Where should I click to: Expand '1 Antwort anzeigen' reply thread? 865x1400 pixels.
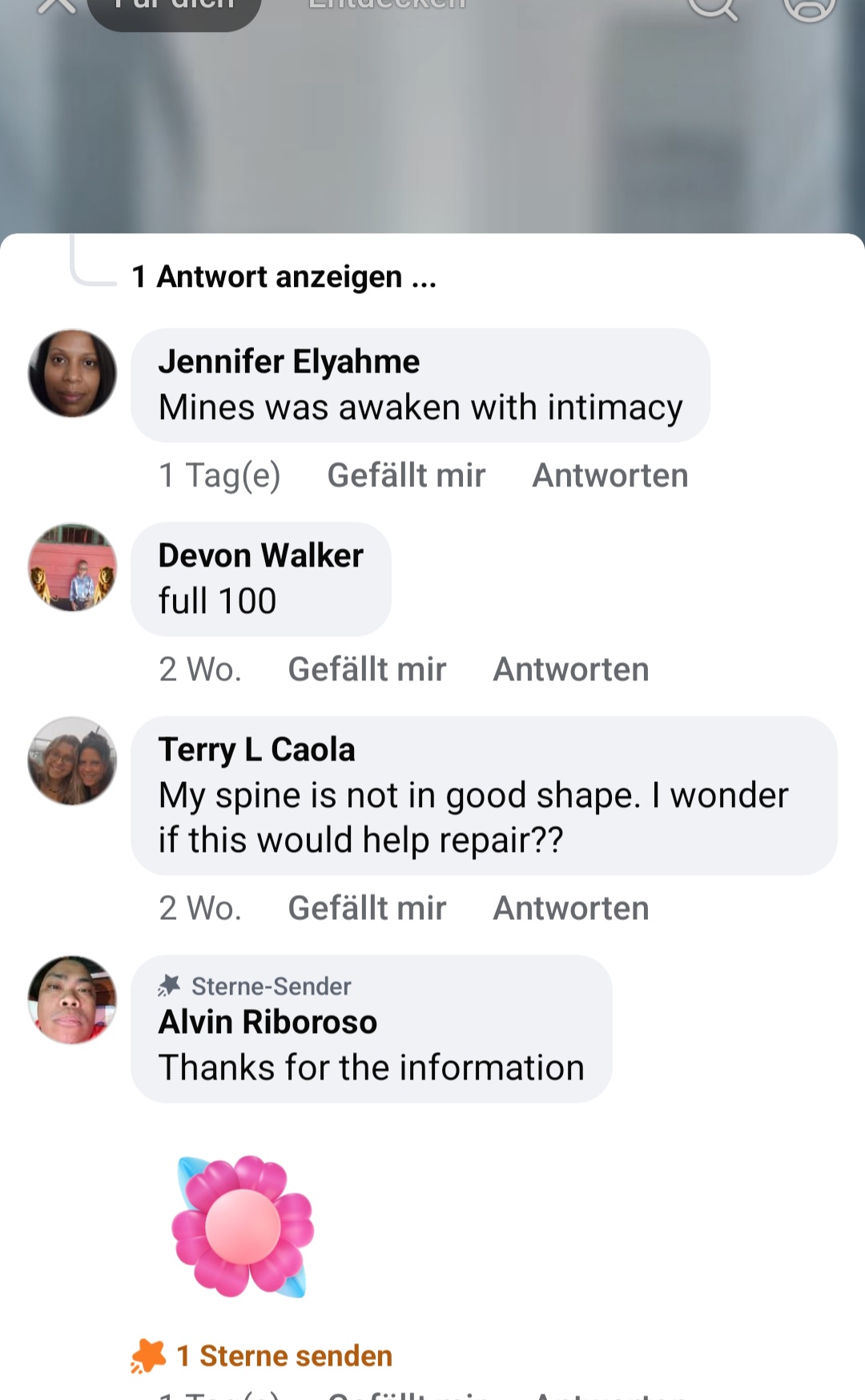(x=284, y=277)
